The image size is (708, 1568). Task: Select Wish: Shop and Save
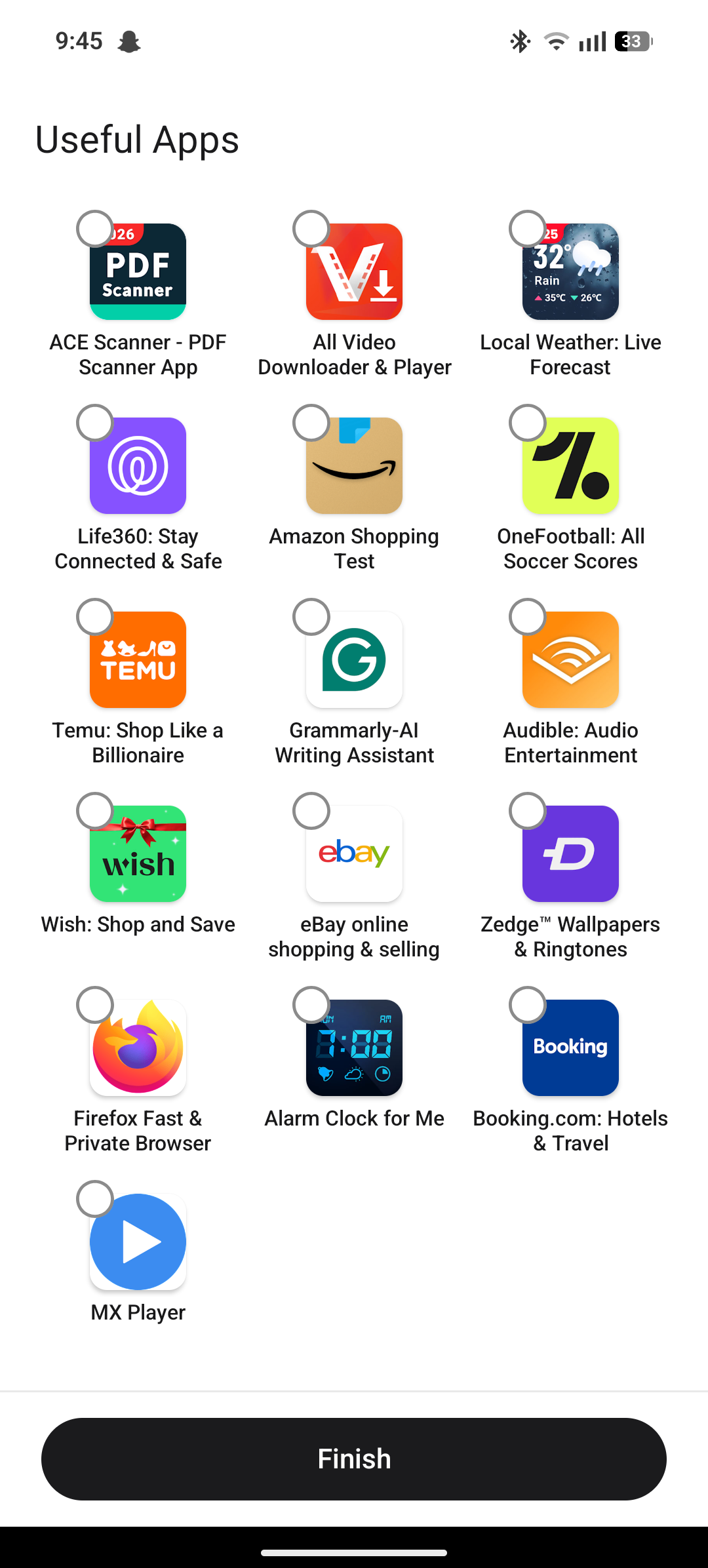point(95,811)
